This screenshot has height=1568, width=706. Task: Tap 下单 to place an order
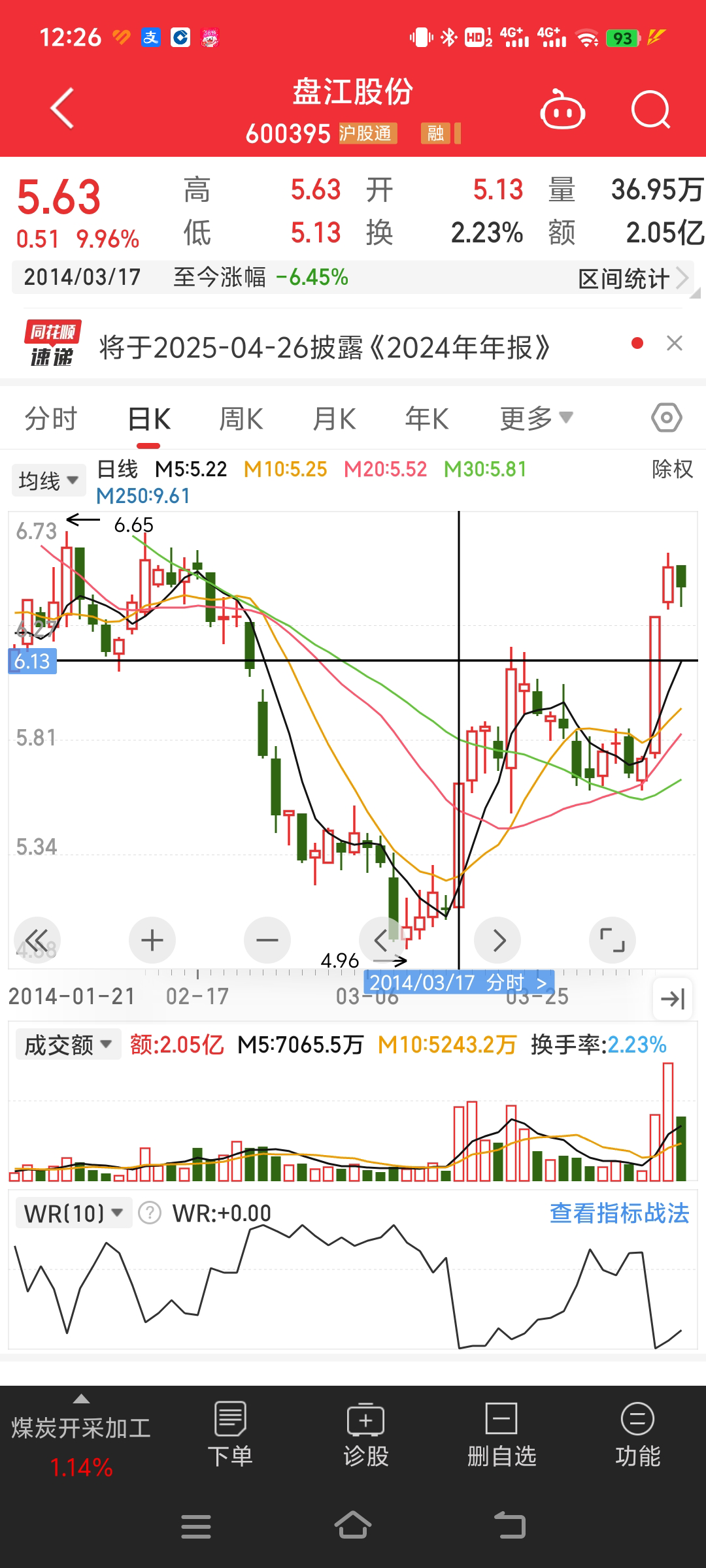(230, 1434)
